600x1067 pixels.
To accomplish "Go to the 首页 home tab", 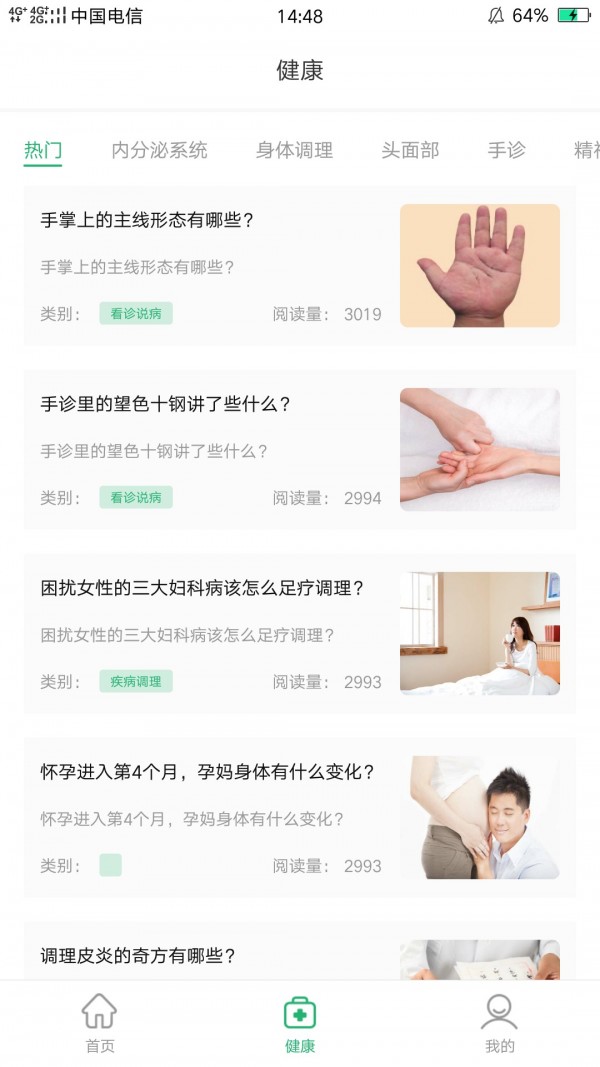I will [99, 1023].
